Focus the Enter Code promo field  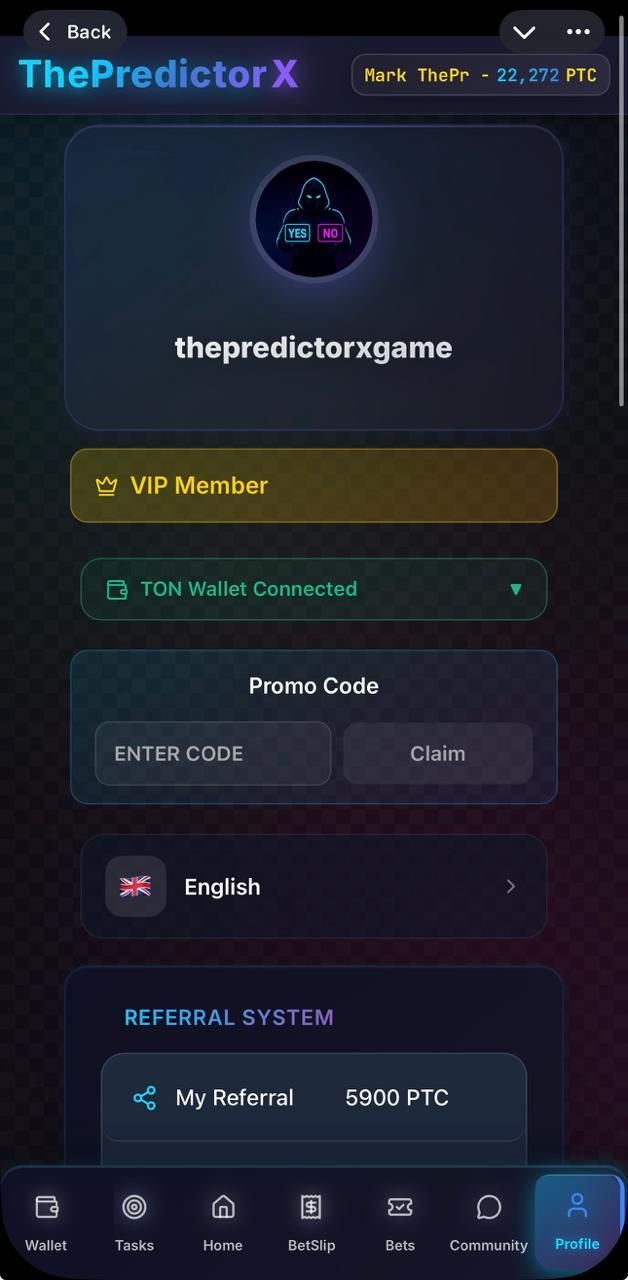tap(213, 753)
